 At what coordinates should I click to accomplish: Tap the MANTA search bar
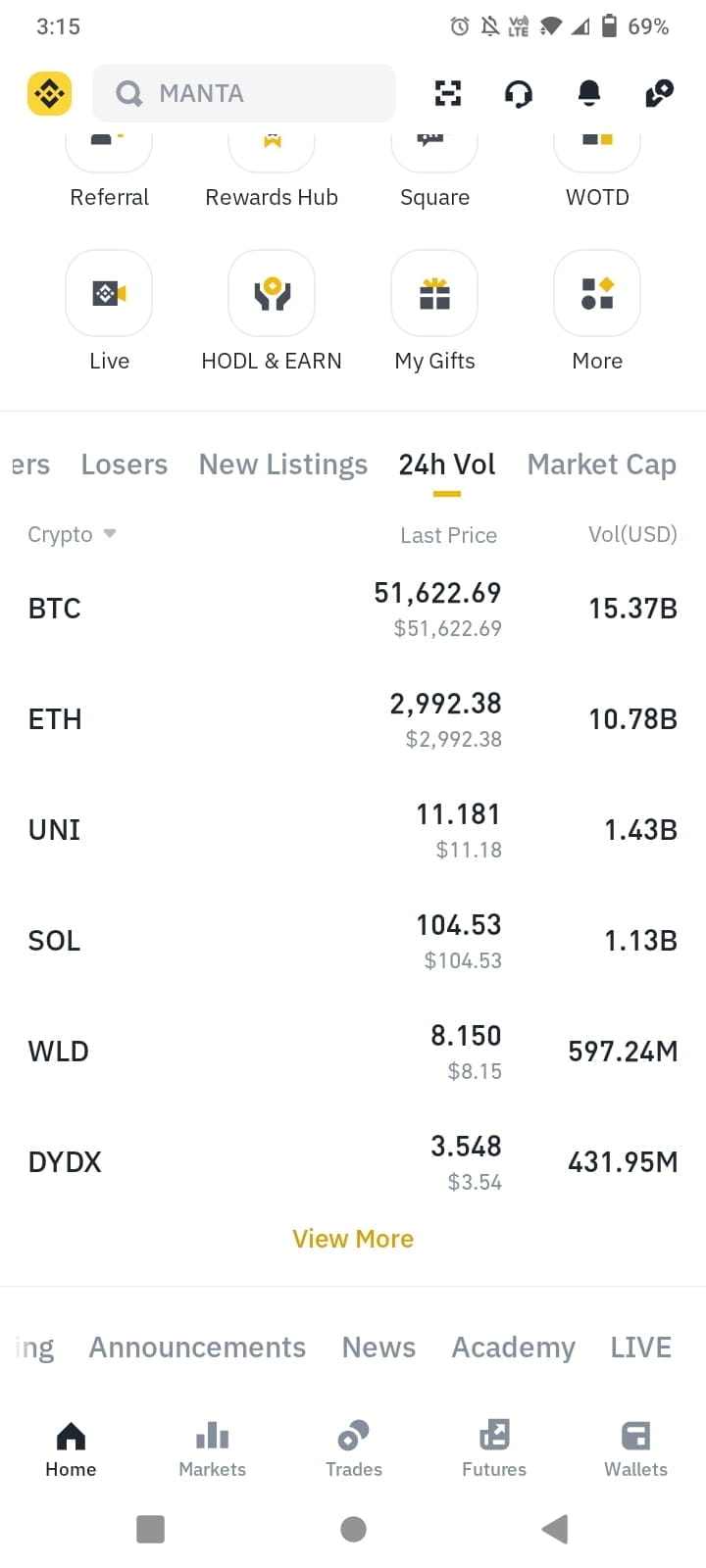[x=243, y=93]
